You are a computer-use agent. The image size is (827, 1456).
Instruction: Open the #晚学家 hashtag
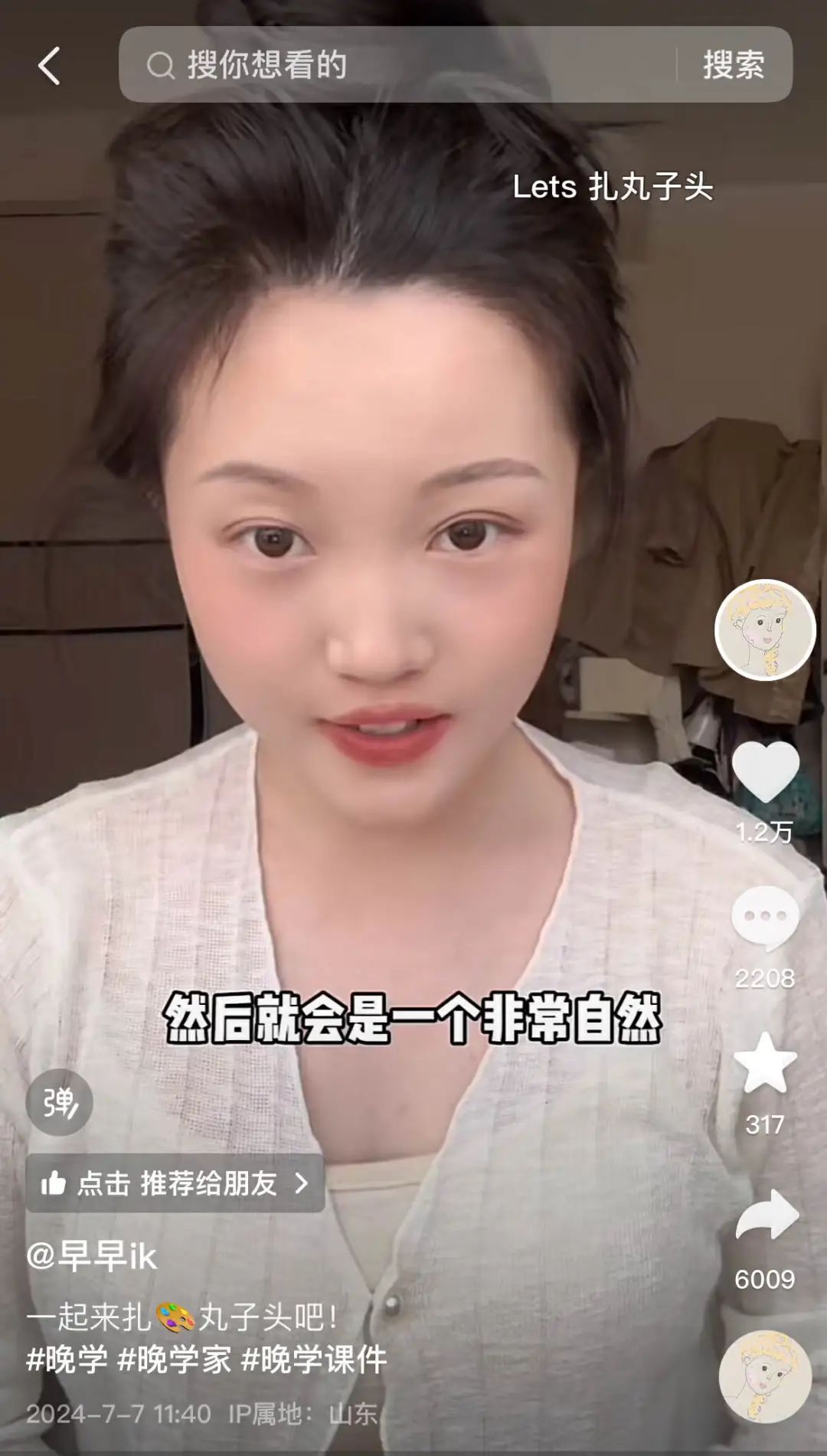[x=174, y=1359]
